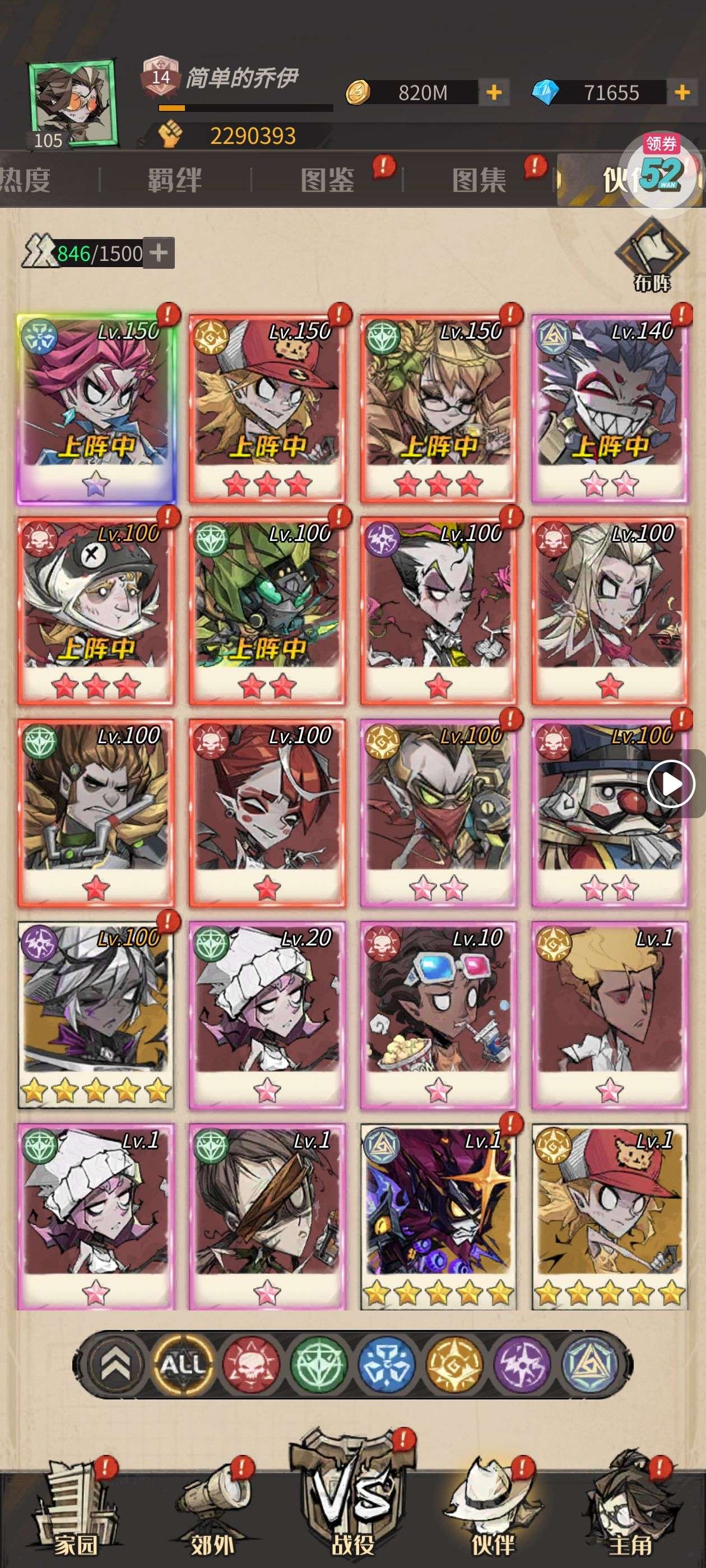Add more blue diamonds
Image resolution: width=706 pixels, height=1568 pixels.
(x=682, y=92)
